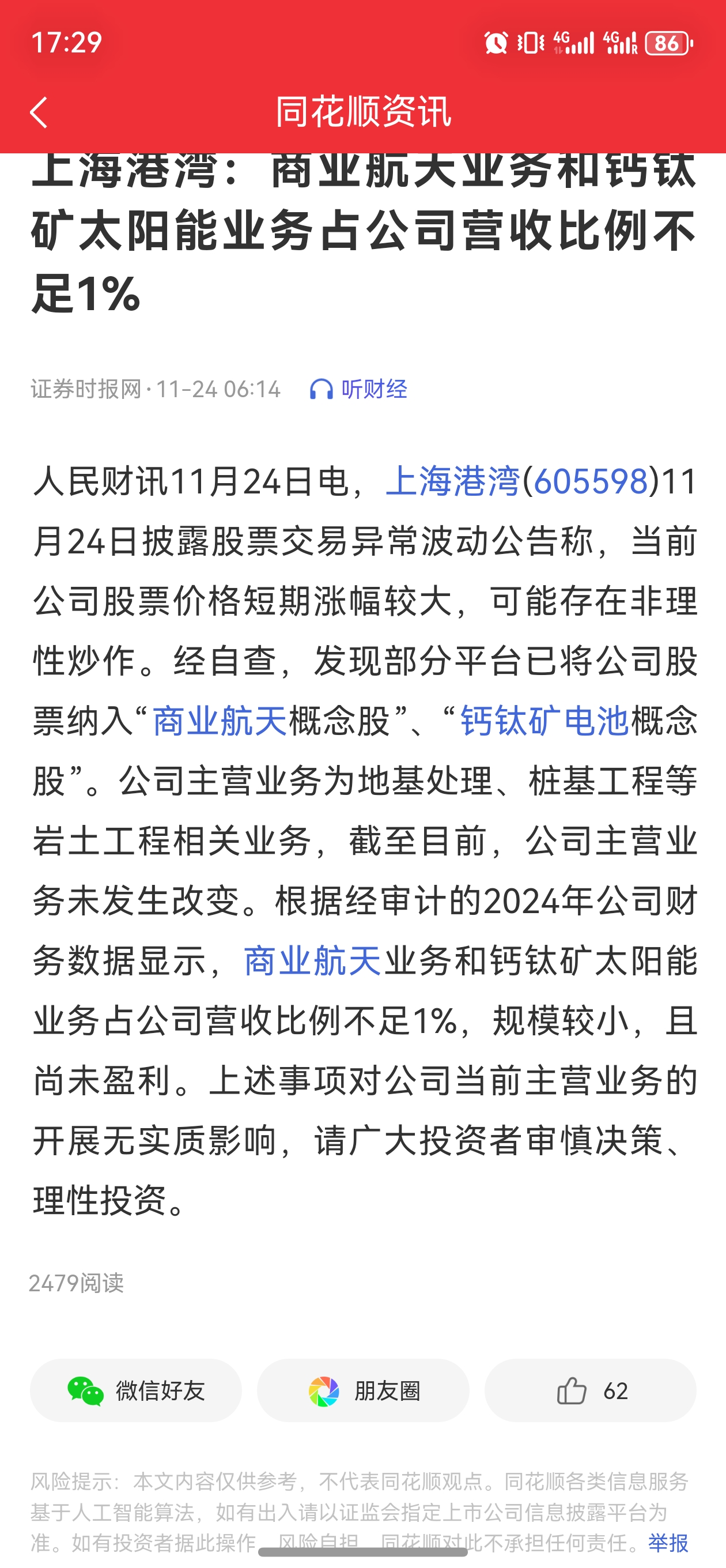Open the 商业航天概念股 link
This screenshot has width=726, height=1568.
coord(219,722)
